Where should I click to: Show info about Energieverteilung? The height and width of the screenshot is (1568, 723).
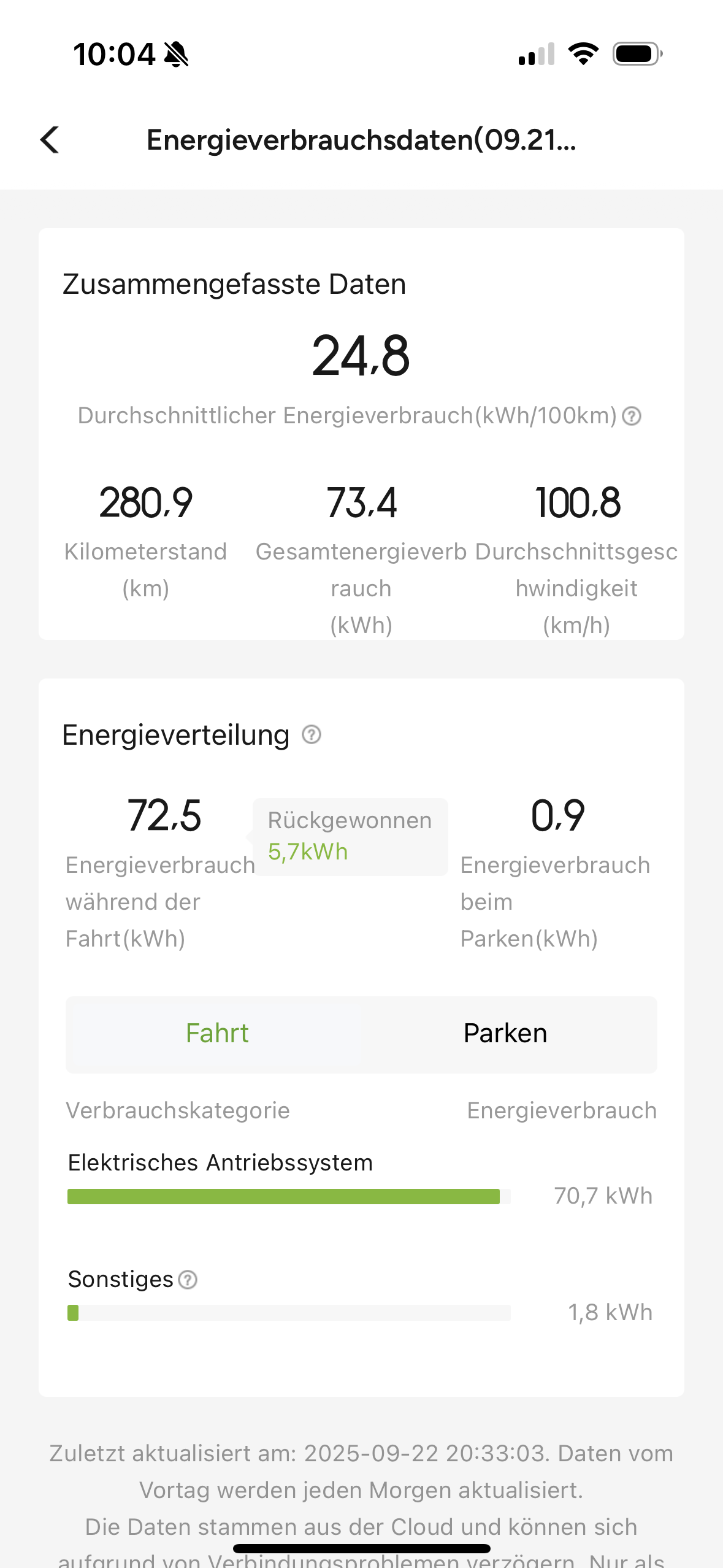click(312, 734)
